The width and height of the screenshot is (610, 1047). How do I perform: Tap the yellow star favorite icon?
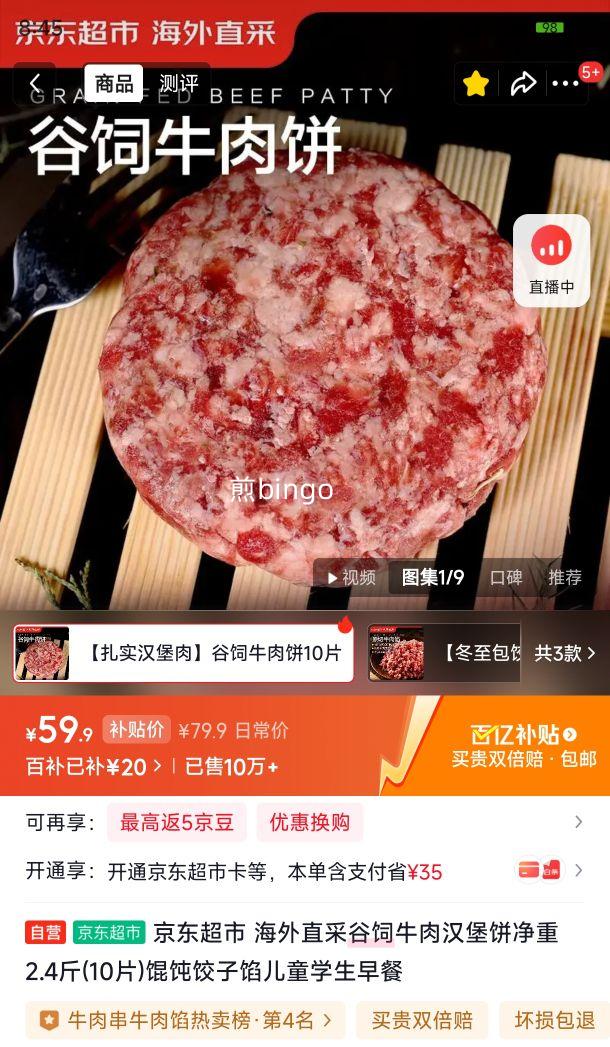476,84
